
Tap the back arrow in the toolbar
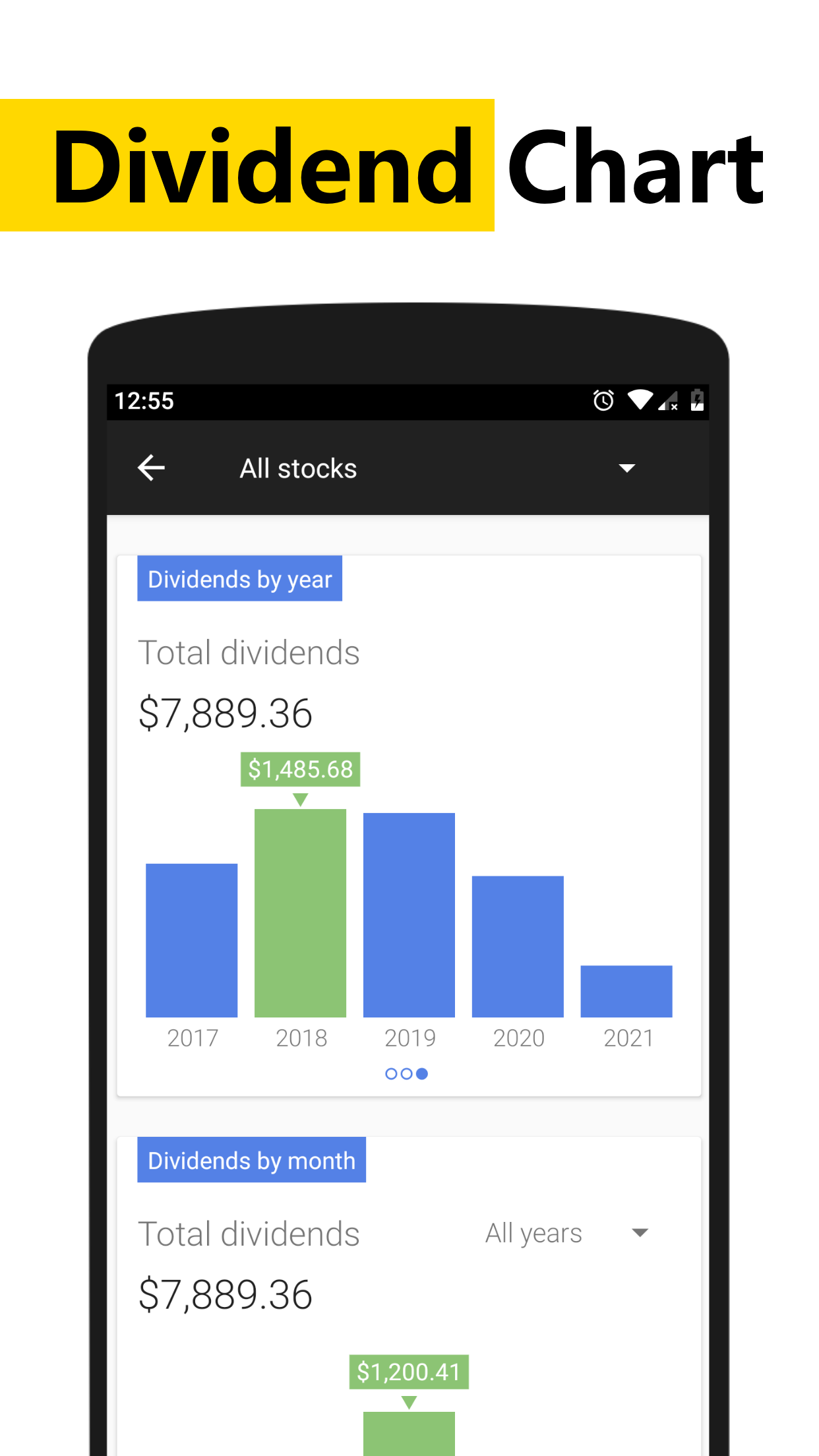click(x=151, y=468)
